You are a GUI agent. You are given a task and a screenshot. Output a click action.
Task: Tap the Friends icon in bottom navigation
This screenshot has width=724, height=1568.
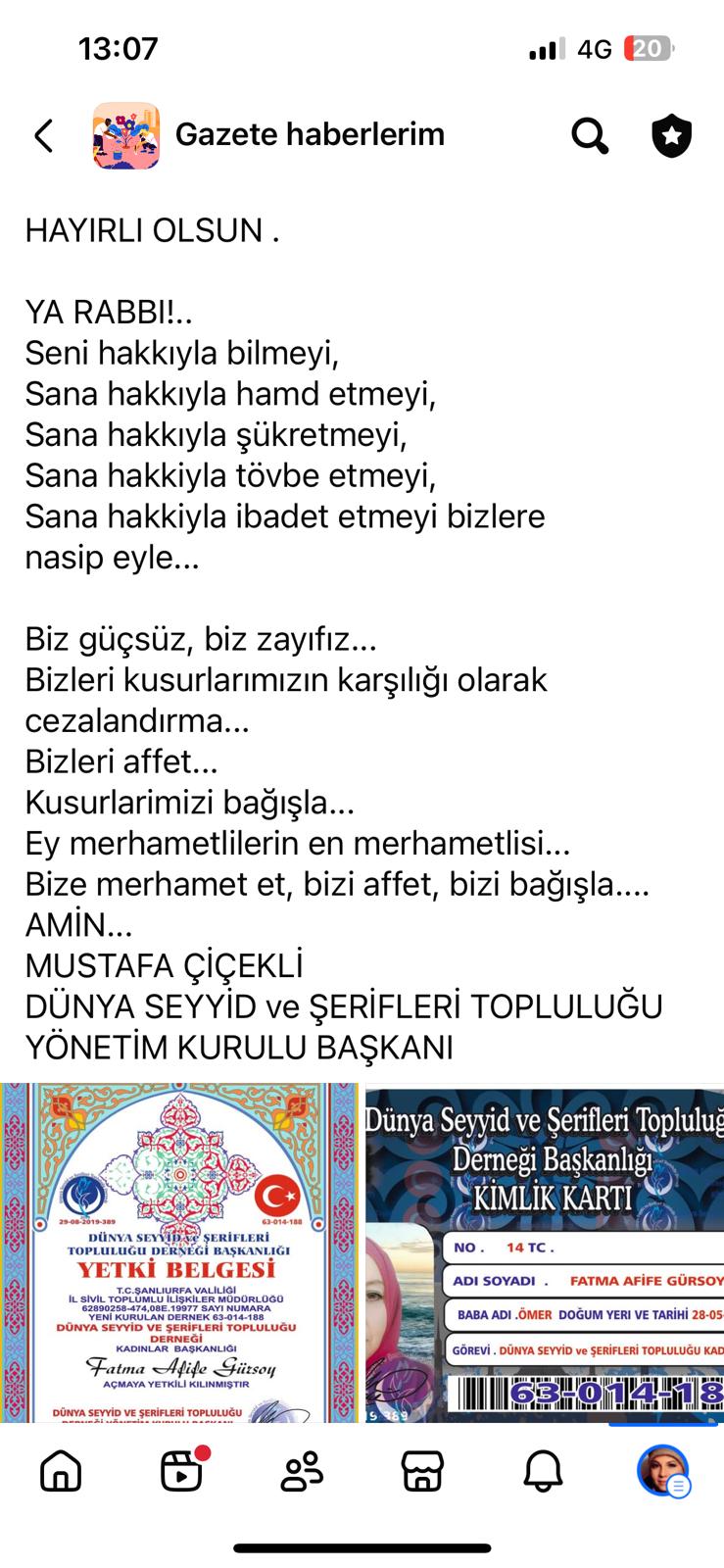coord(302,1471)
